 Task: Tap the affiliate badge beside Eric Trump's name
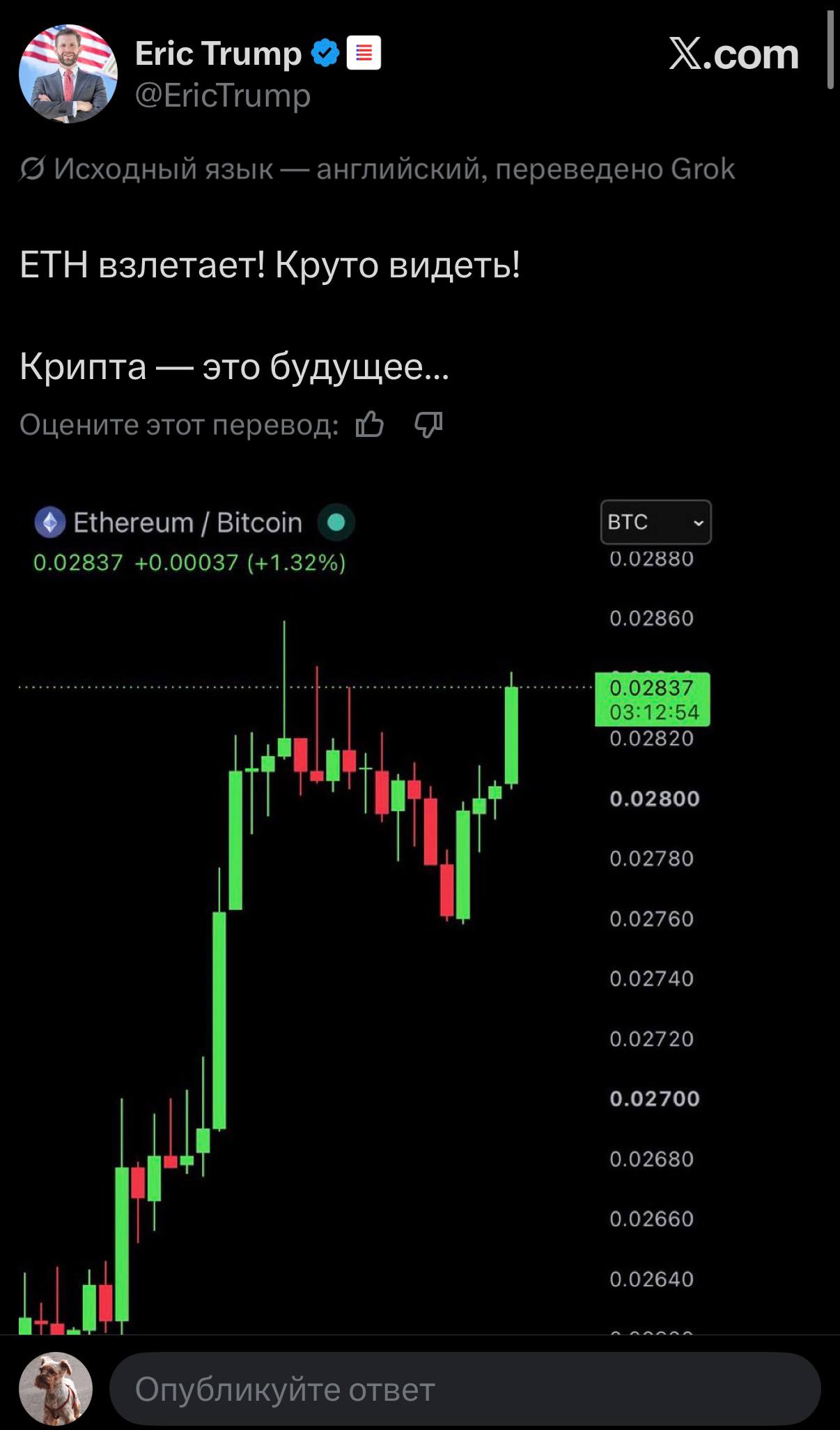click(364, 53)
